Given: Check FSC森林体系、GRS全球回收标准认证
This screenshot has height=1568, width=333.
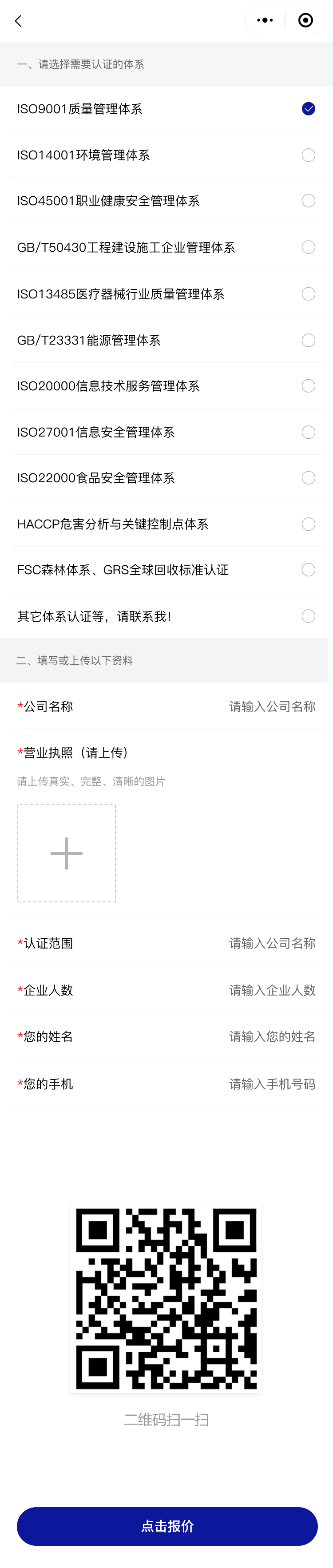Looking at the screenshot, I should coord(308,570).
